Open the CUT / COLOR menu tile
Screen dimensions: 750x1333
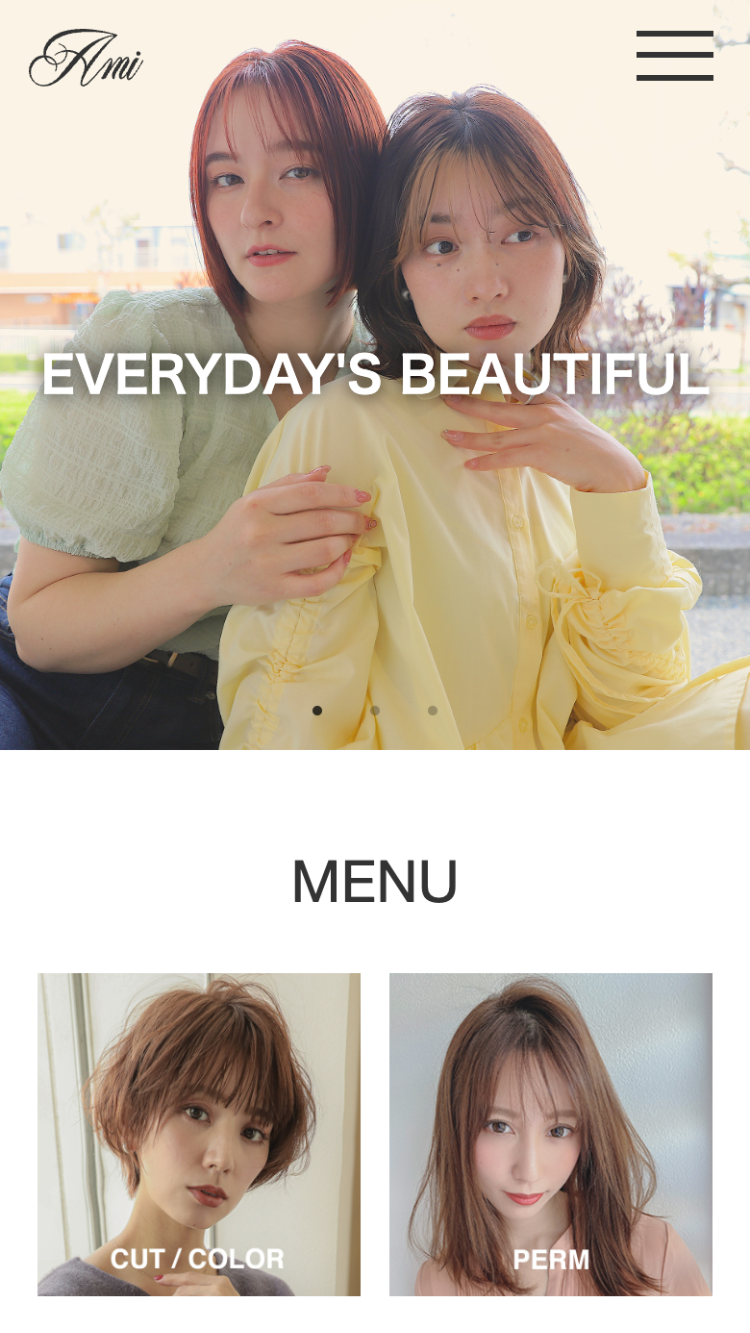click(x=199, y=1134)
